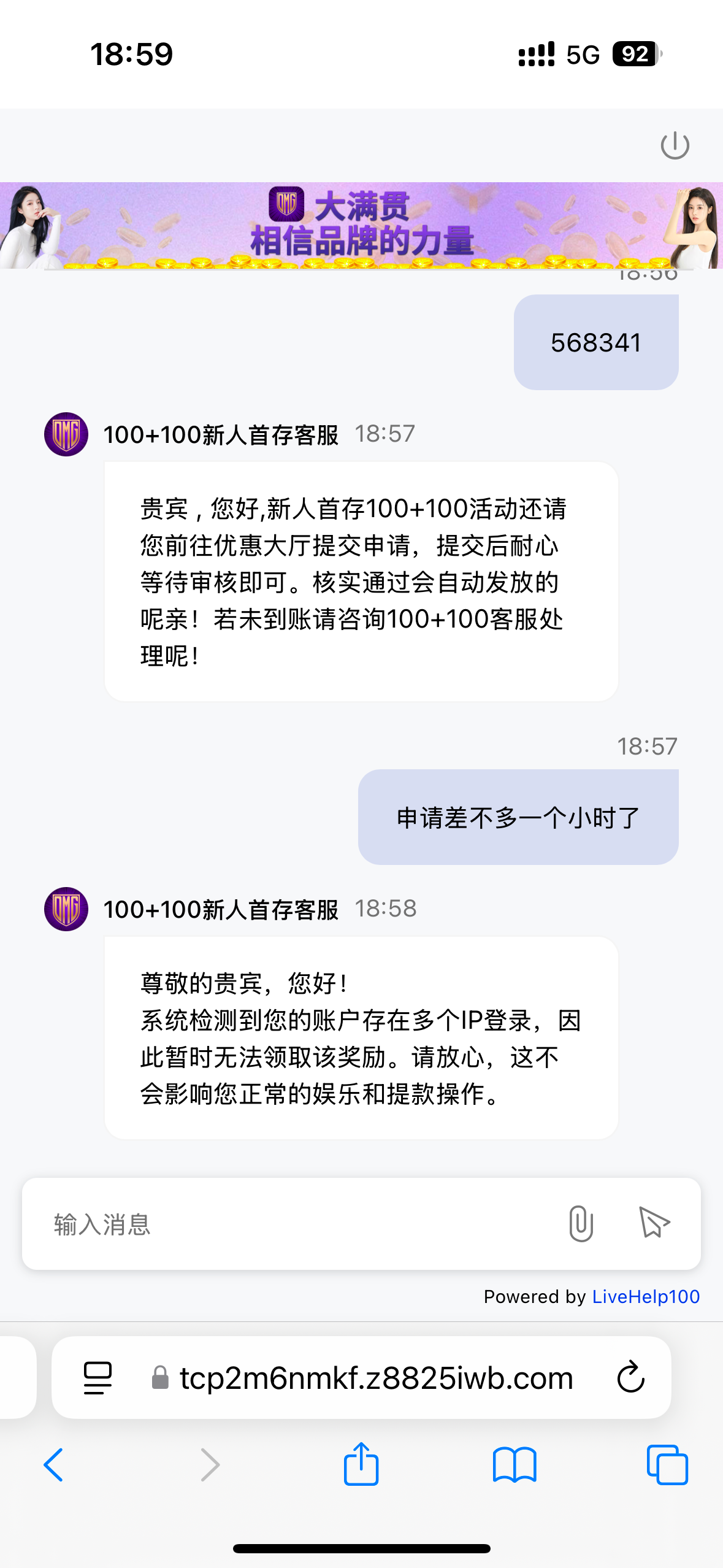
Task: Open the LiveHelp100 link
Action: (646, 1296)
